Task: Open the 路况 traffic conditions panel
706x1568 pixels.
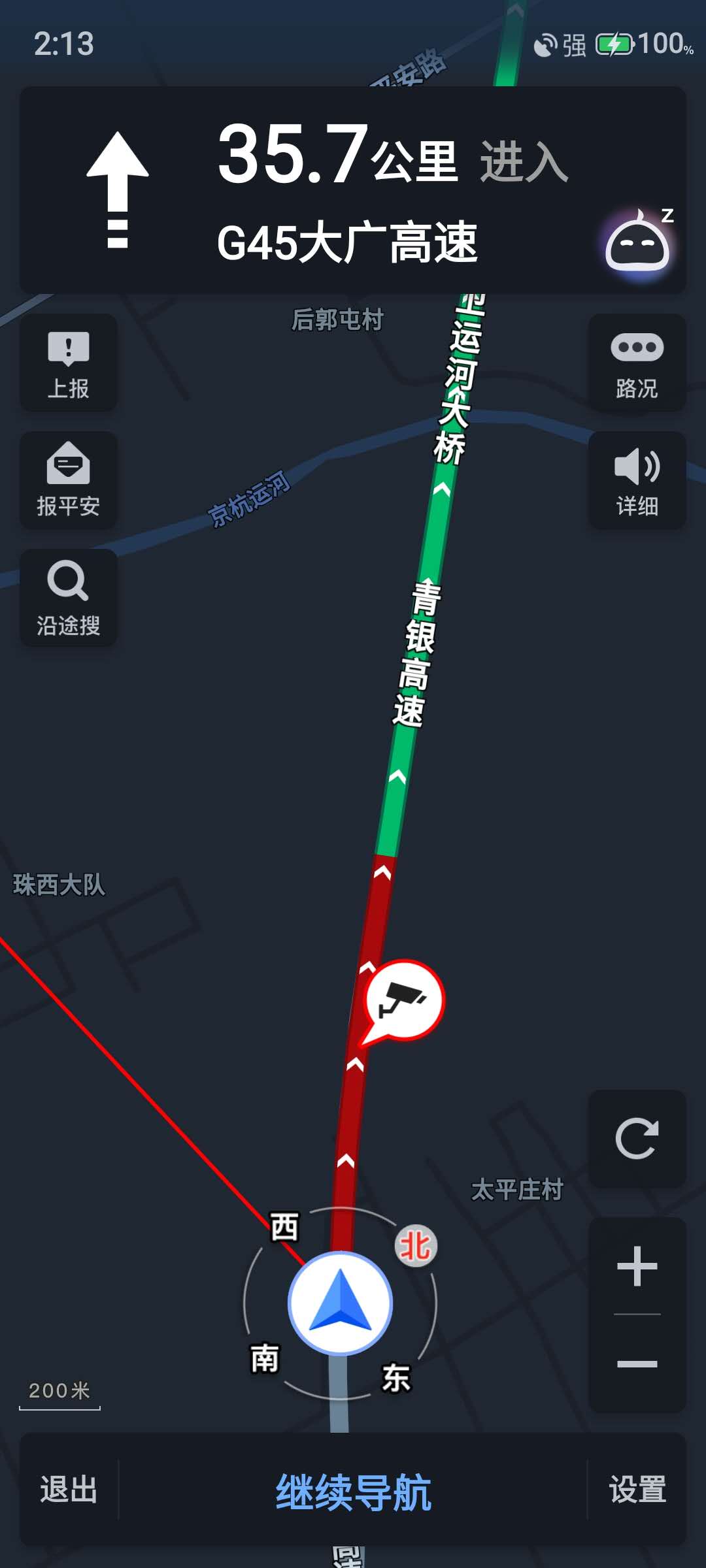Action: tap(637, 363)
